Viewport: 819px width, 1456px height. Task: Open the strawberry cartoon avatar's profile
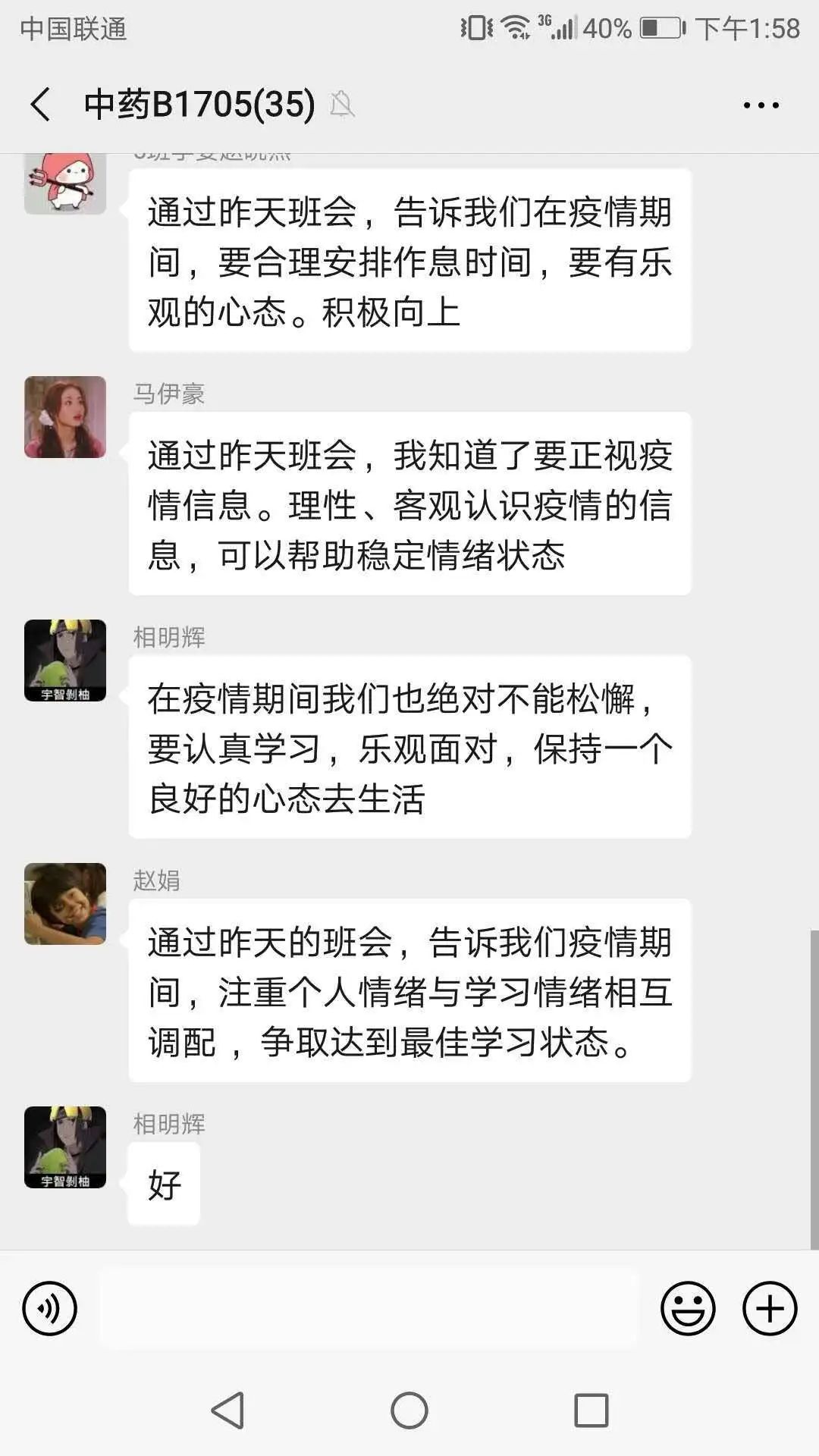coord(65,182)
